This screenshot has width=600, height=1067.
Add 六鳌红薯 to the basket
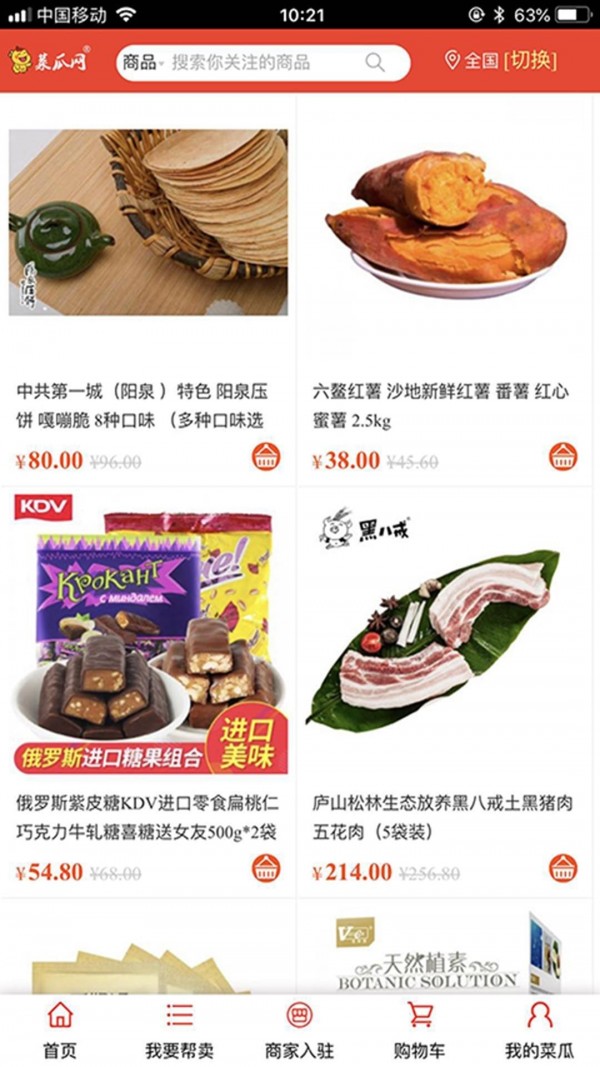pyautogui.click(x=563, y=457)
